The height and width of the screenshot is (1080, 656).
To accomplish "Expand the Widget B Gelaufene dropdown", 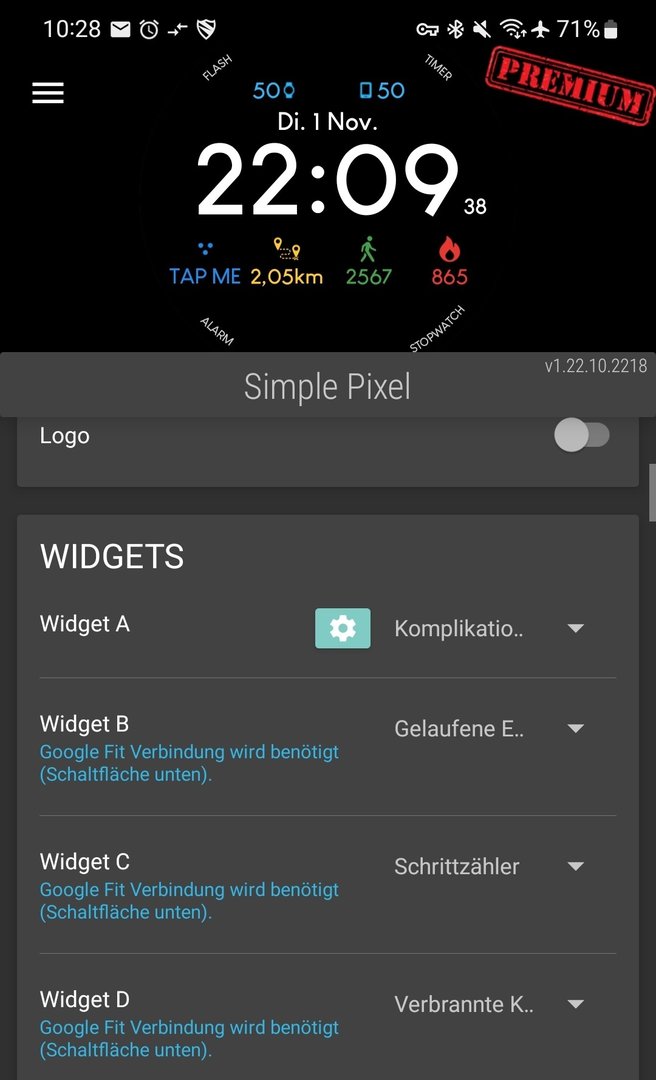I will (489, 729).
